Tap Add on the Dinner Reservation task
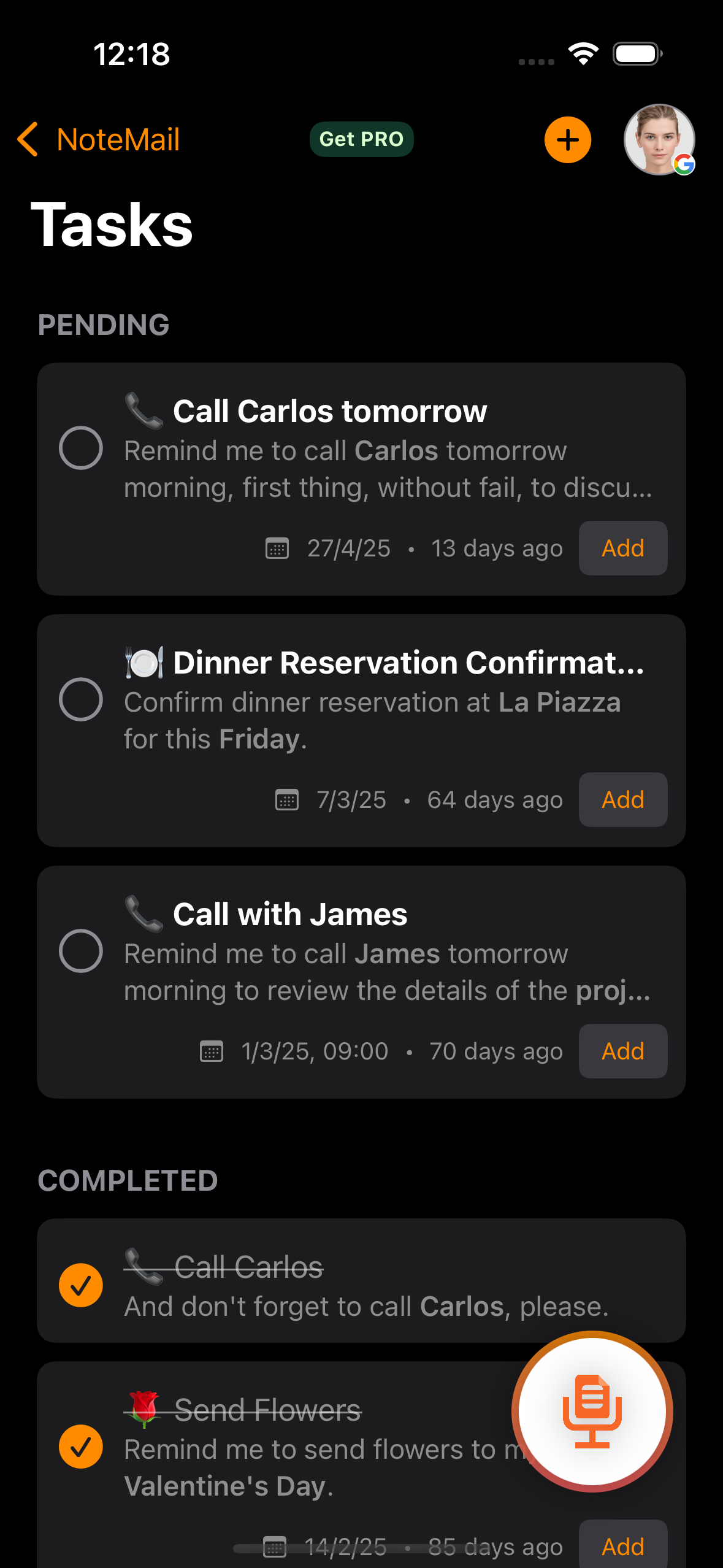Image resolution: width=723 pixels, height=1568 pixels. tap(622, 800)
